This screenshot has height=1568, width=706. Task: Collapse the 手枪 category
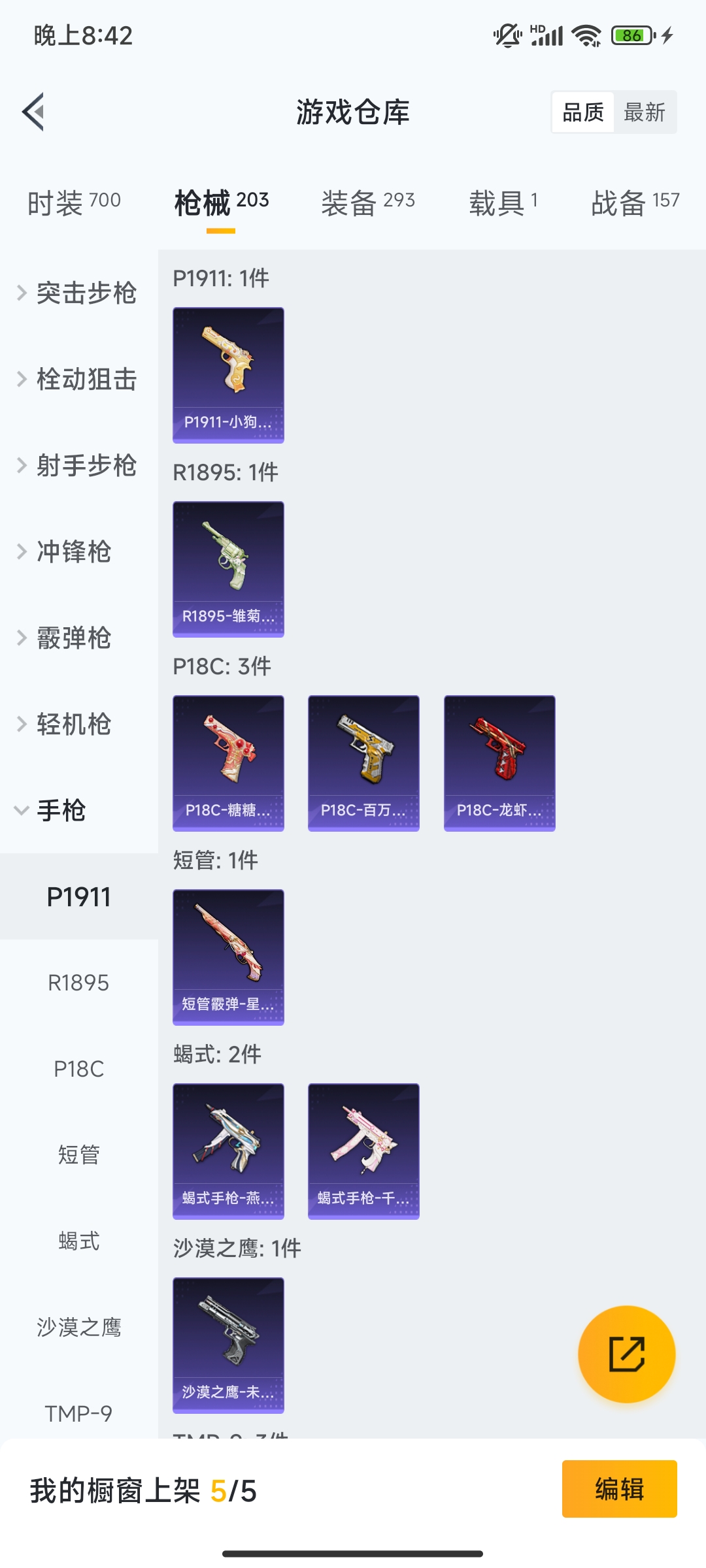click(59, 810)
